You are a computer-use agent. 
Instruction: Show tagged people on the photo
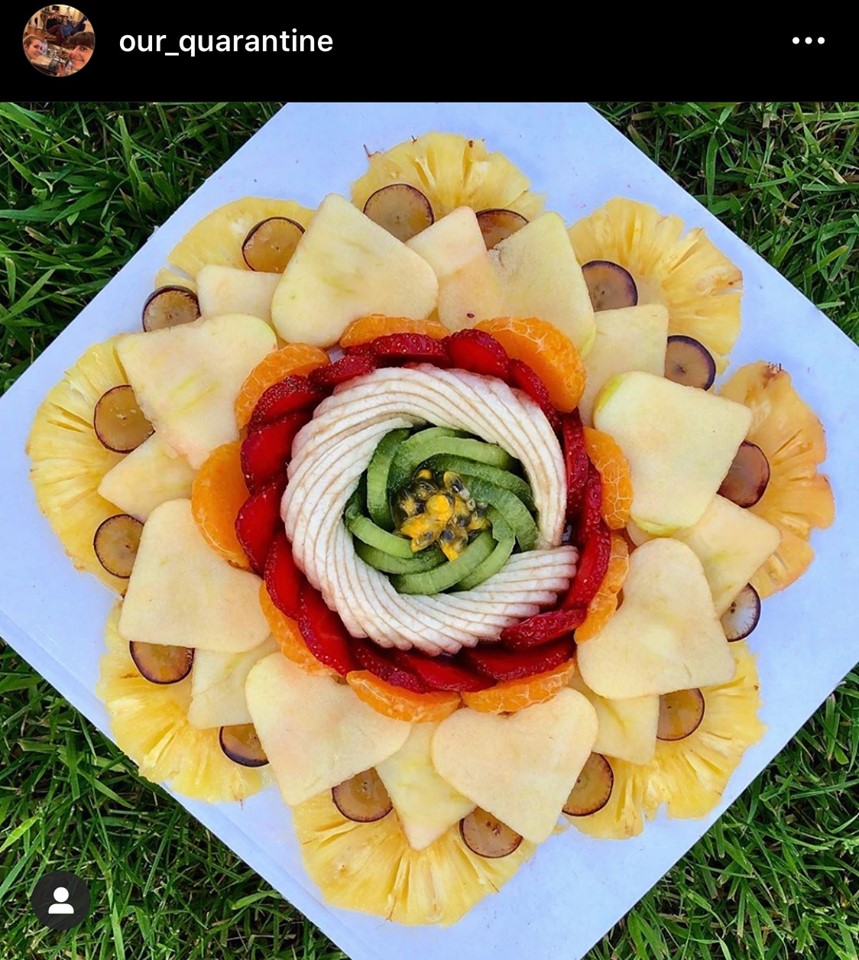60,900
